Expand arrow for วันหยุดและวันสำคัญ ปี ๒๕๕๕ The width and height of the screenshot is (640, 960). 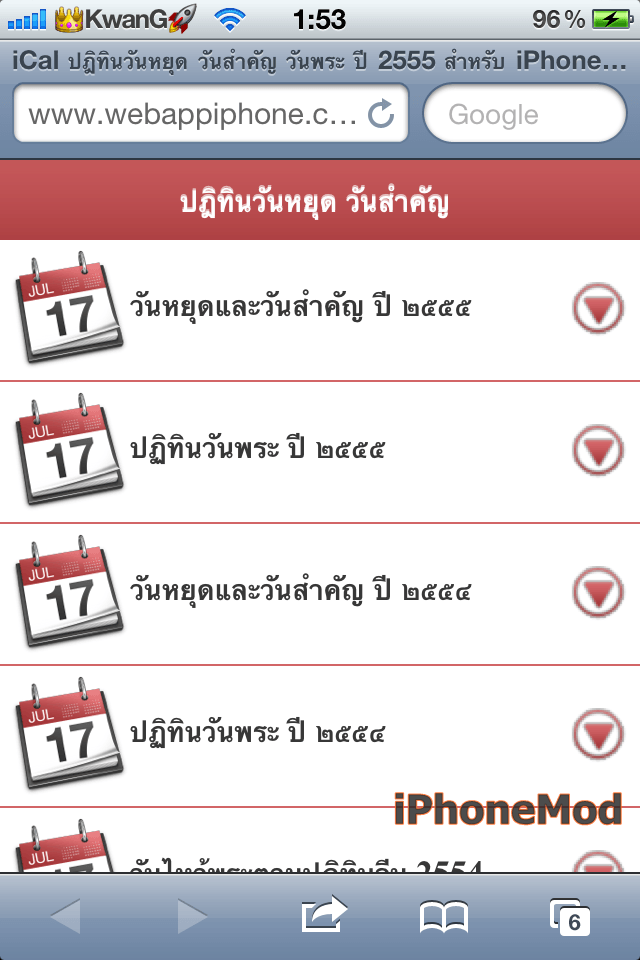click(599, 308)
